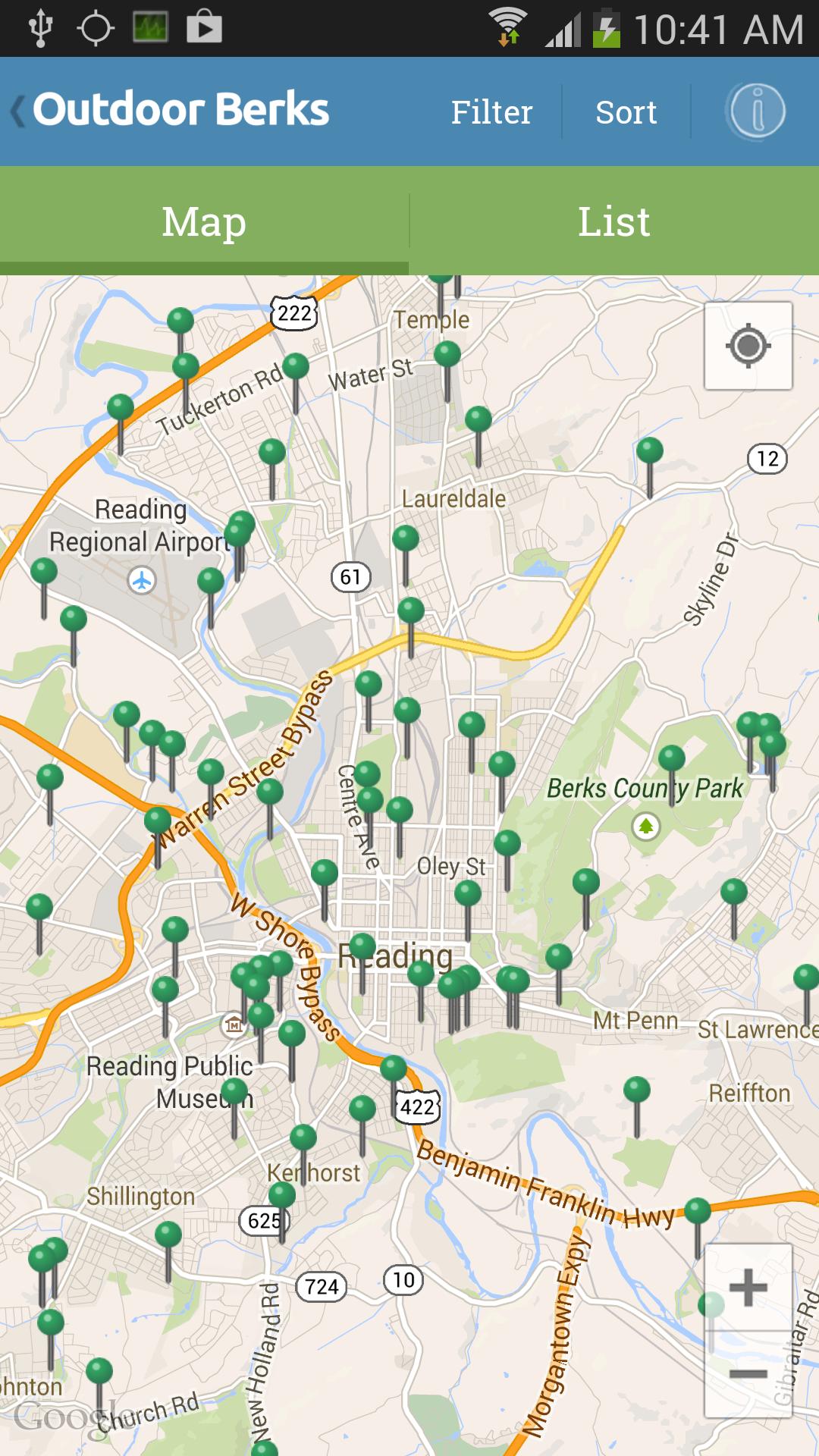Zoom out on the map
819x1456 pixels.
pyautogui.click(x=748, y=1374)
